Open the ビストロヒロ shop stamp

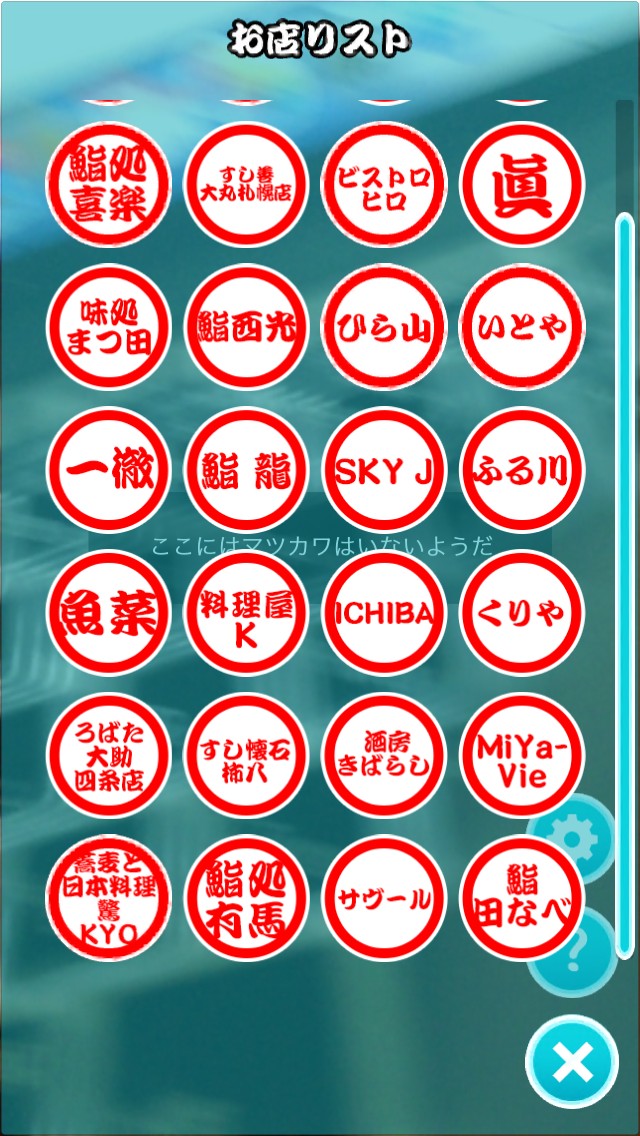tap(384, 184)
